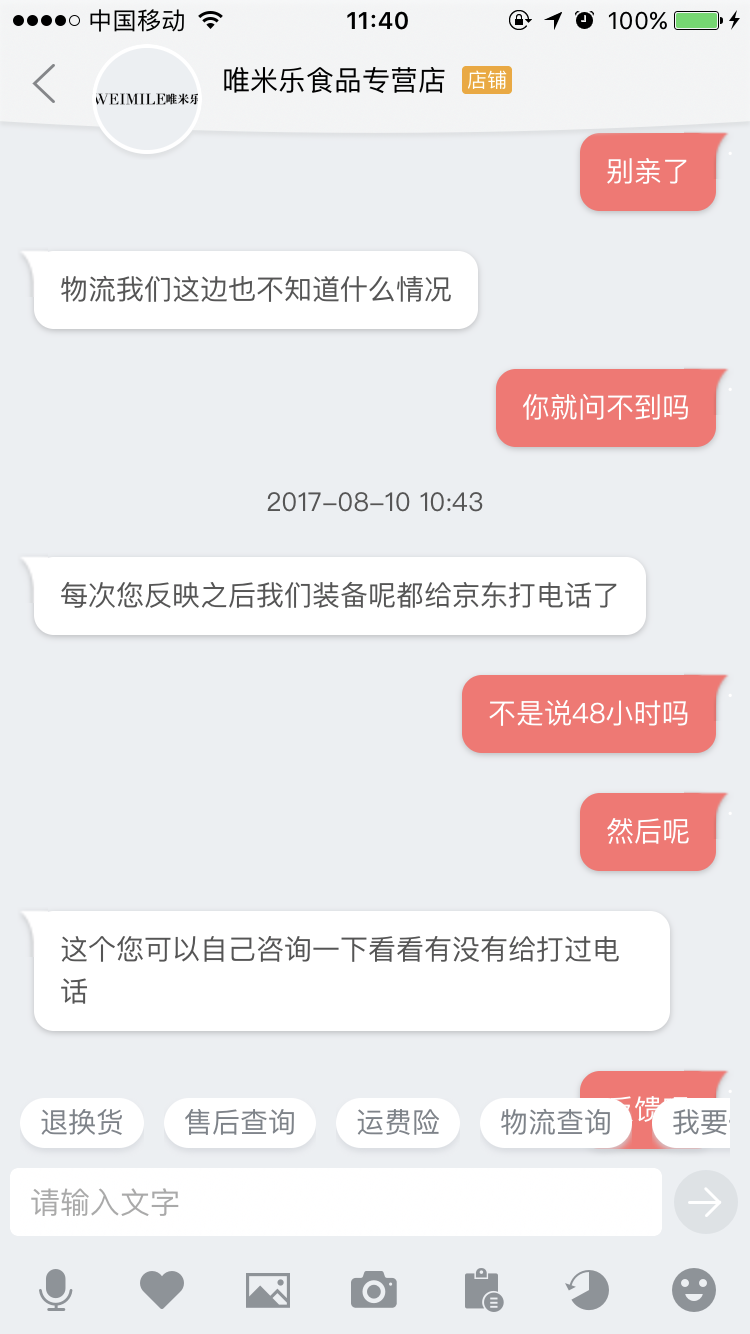The image size is (750, 1334).
Task: Open the emoji picker
Action: pos(693,1289)
